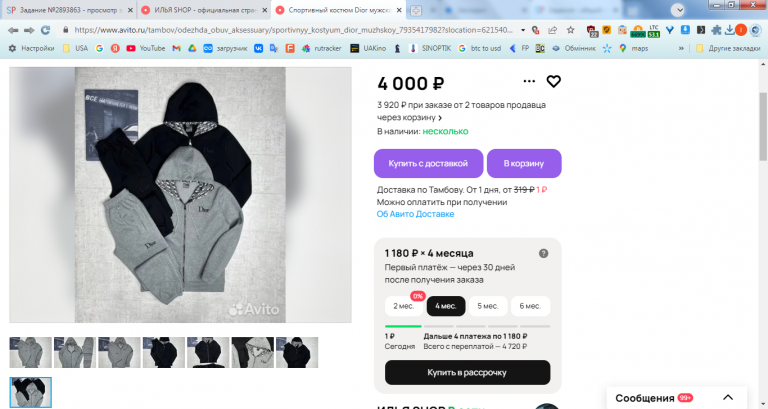Close the Спортивный костюм Dior browser tab
Image resolution: width=768 pixels, height=409 pixels.
point(399,10)
